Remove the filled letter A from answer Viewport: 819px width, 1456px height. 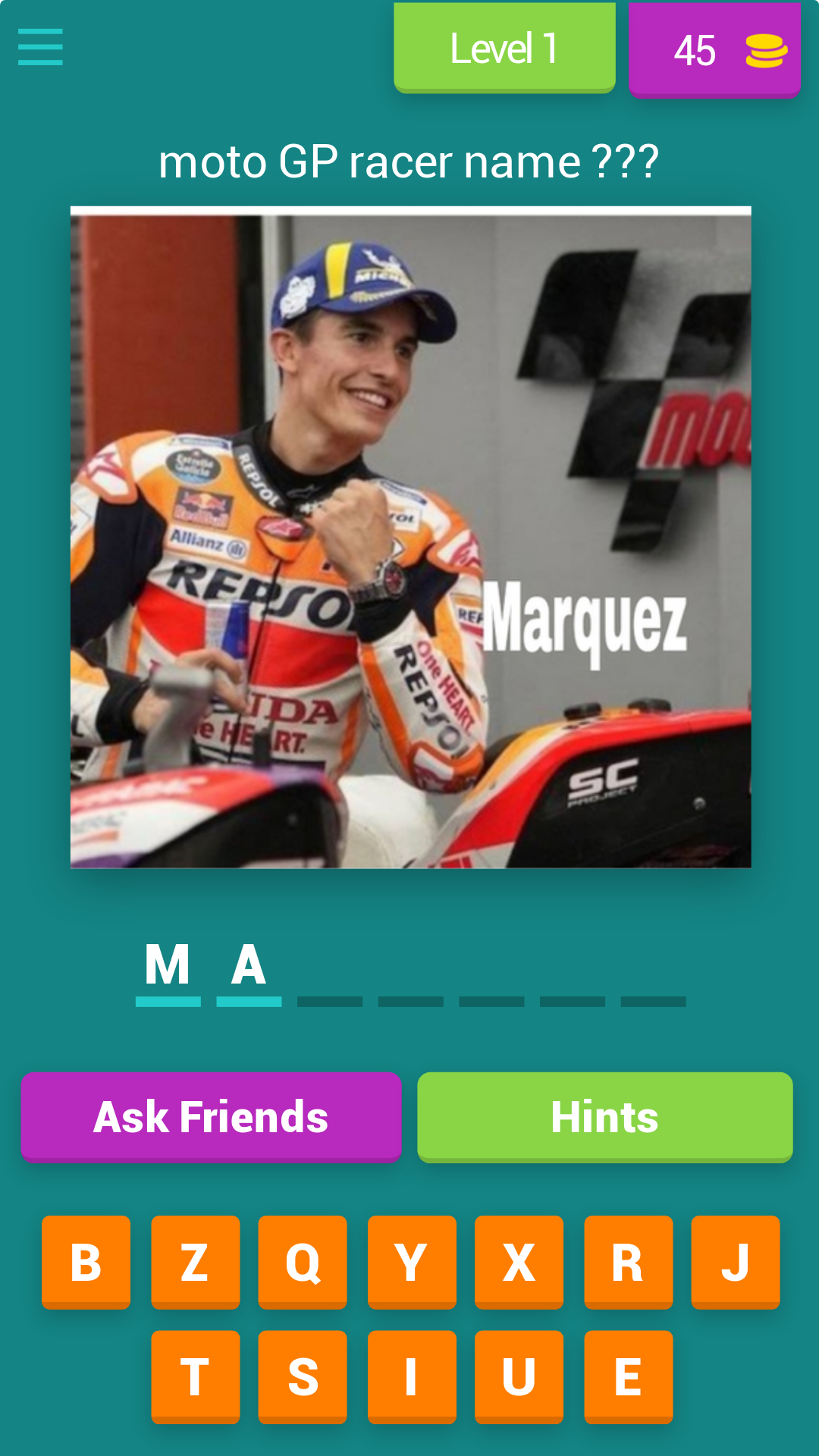point(249,967)
